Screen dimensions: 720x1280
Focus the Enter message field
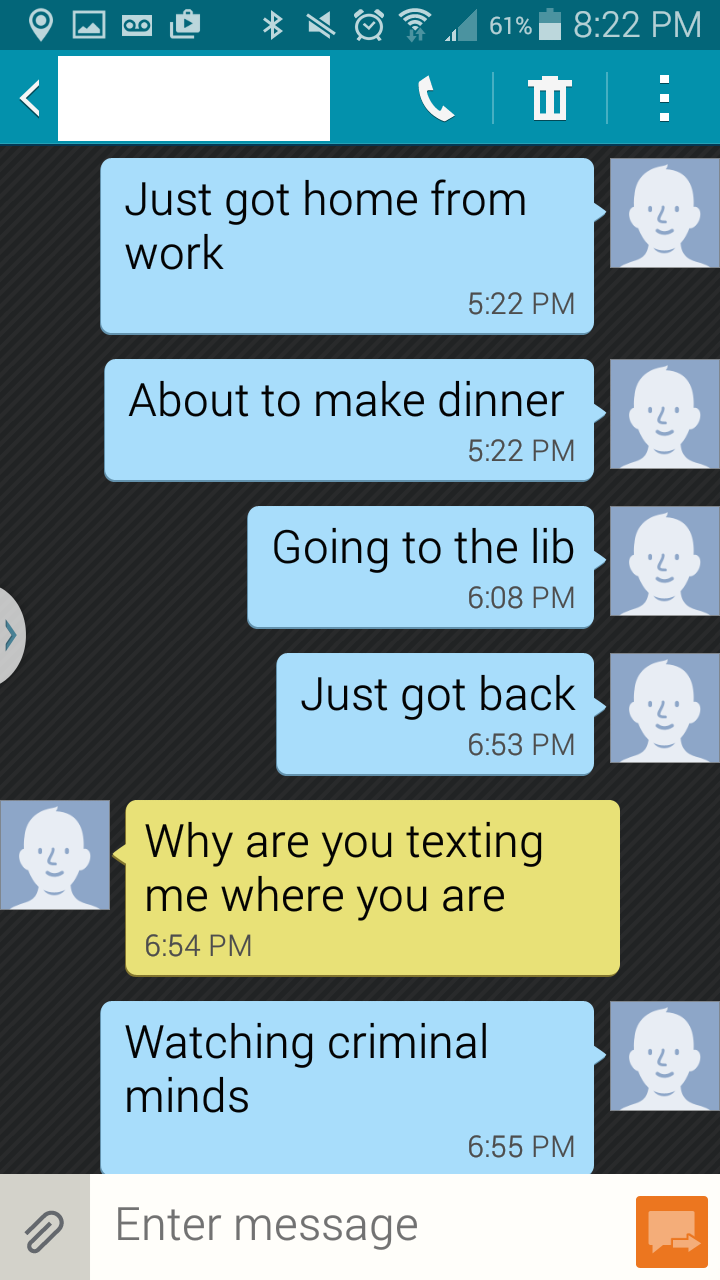point(360,1226)
